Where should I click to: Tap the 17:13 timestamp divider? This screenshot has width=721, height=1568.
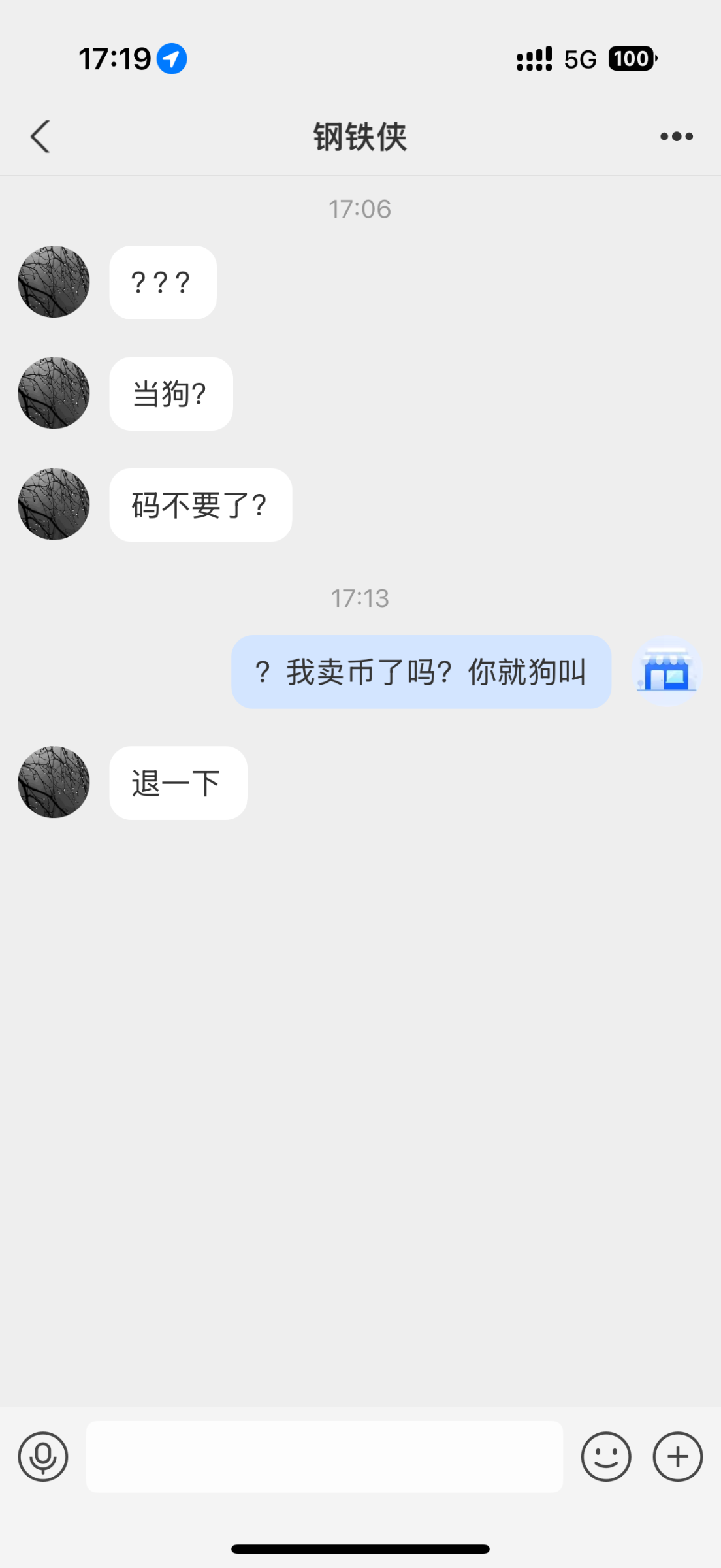click(x=360, y=597)
